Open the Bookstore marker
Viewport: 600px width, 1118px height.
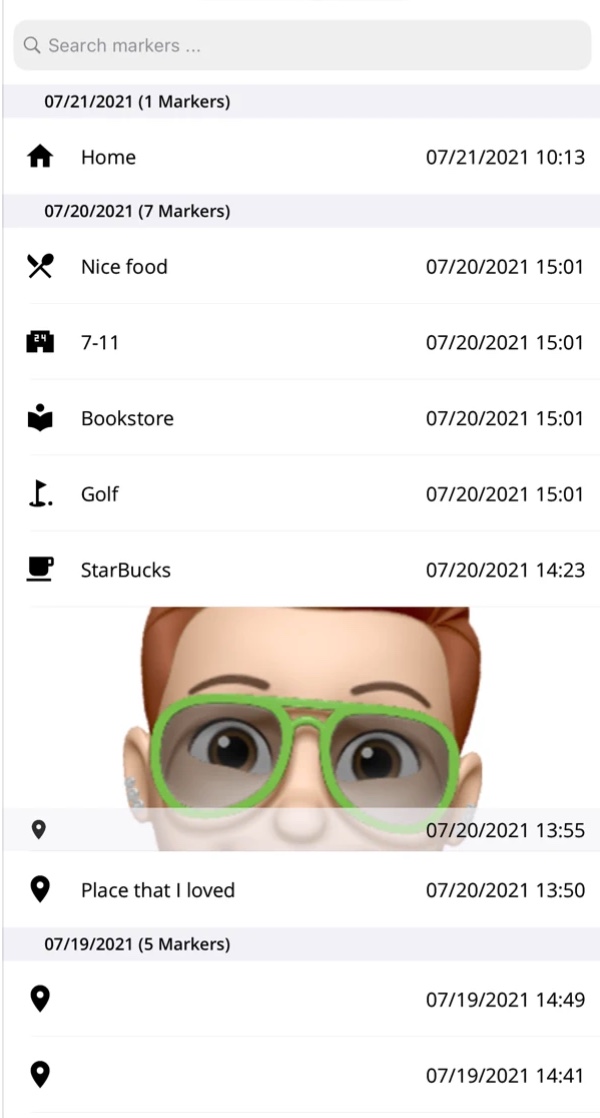(x=300, y=419)
